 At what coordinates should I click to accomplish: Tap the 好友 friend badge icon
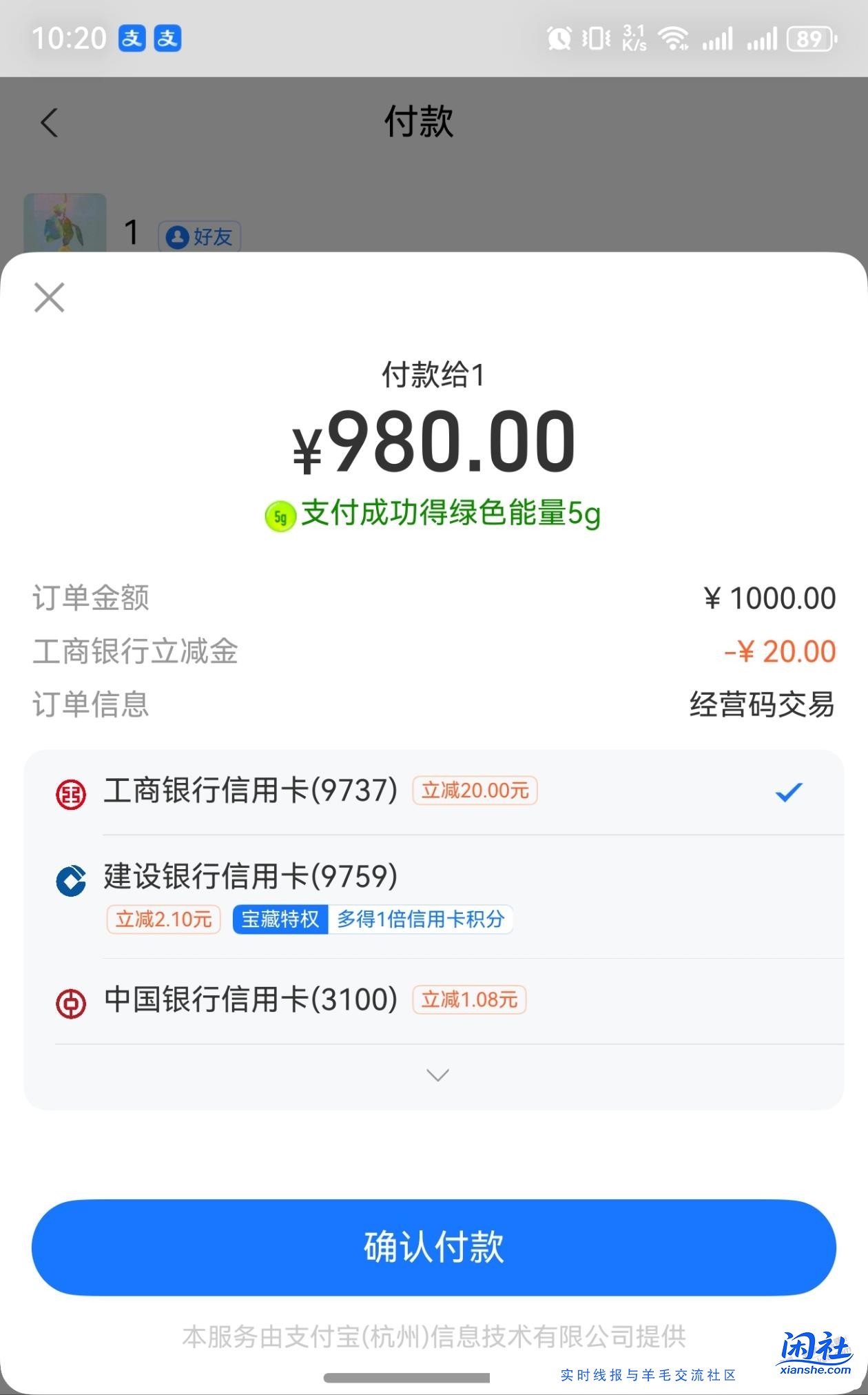(x=198, y=237)
